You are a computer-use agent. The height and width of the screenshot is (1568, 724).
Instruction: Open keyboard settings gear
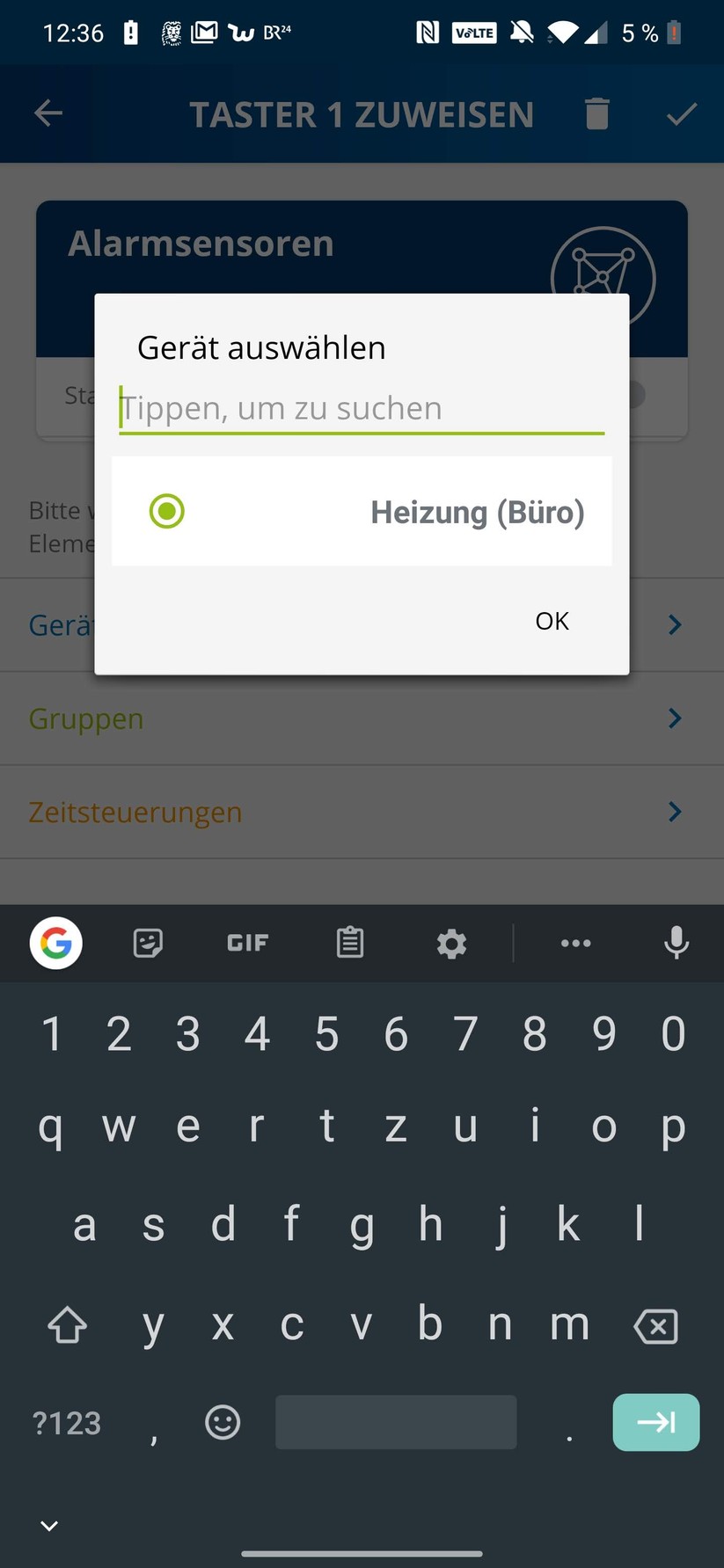pyautogui.click(x=451, y=944)
